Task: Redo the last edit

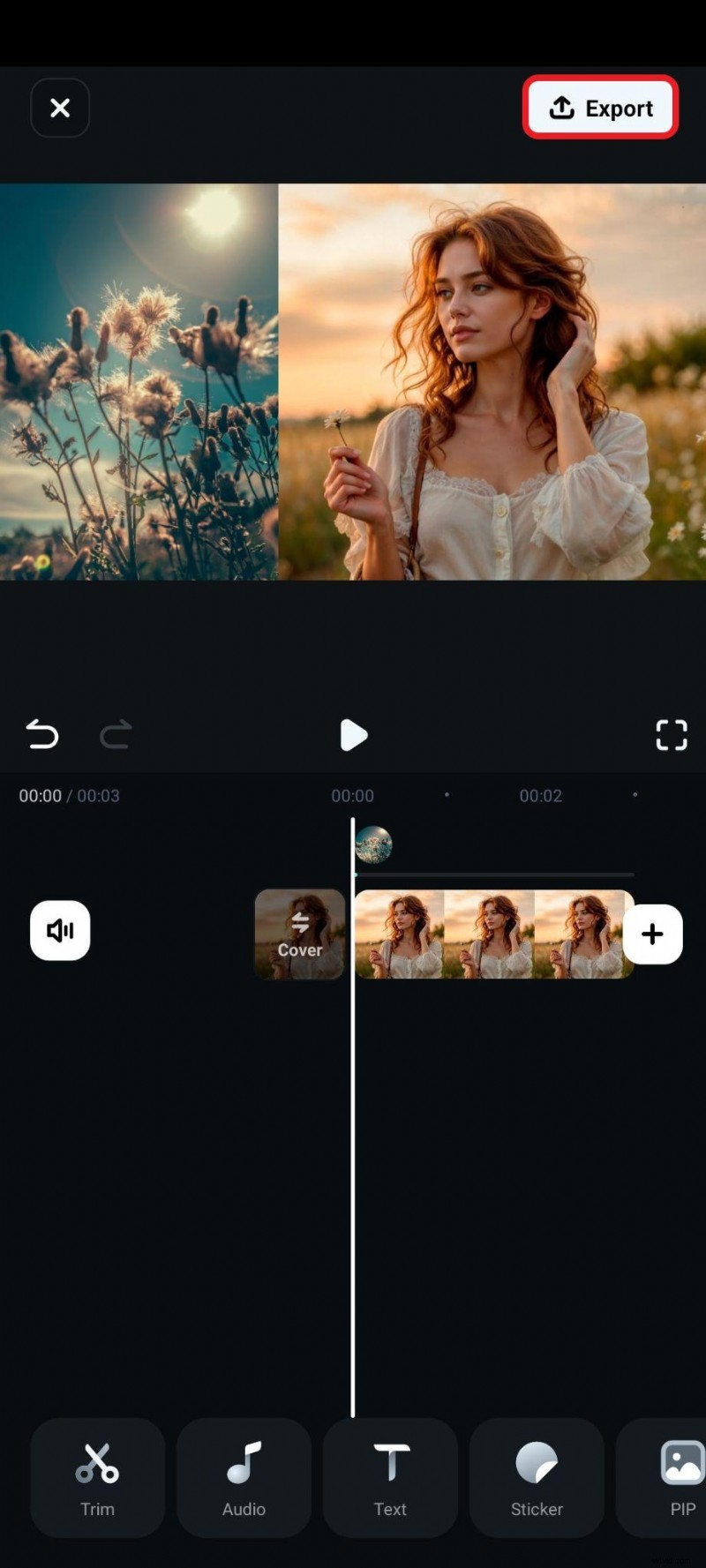Action: (116, 734)
